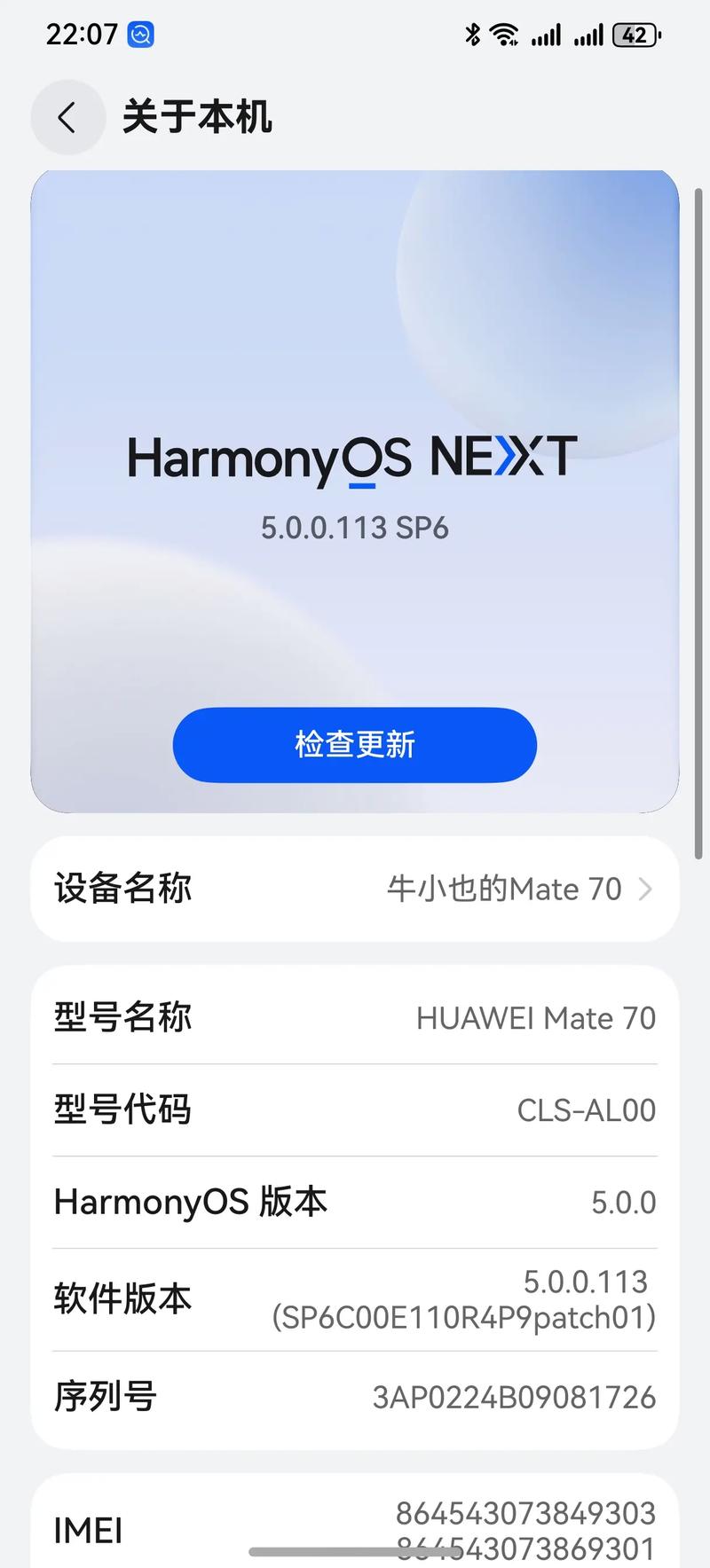Open the 设备名称 row
Image resolution: width=710 pixels, height=1568 pixels.
[x=355, y=889]
